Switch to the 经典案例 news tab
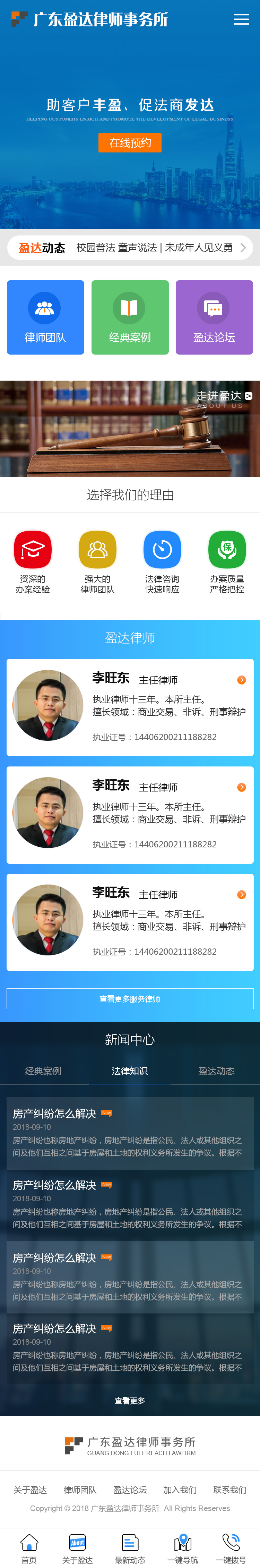This screenshot has height=1568, width=260. coord(43,1071)
